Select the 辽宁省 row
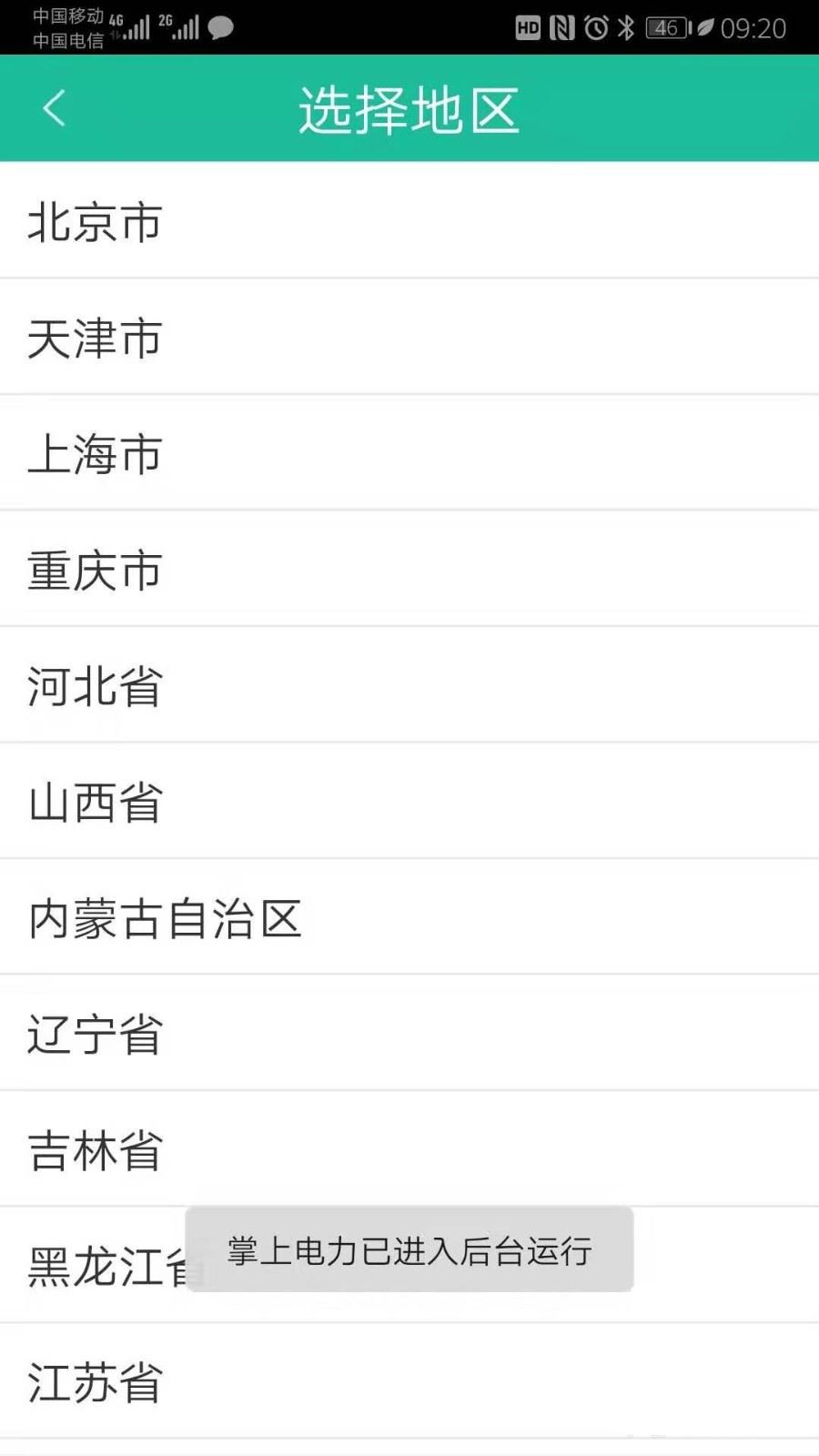 click(x=96, y=1034)
